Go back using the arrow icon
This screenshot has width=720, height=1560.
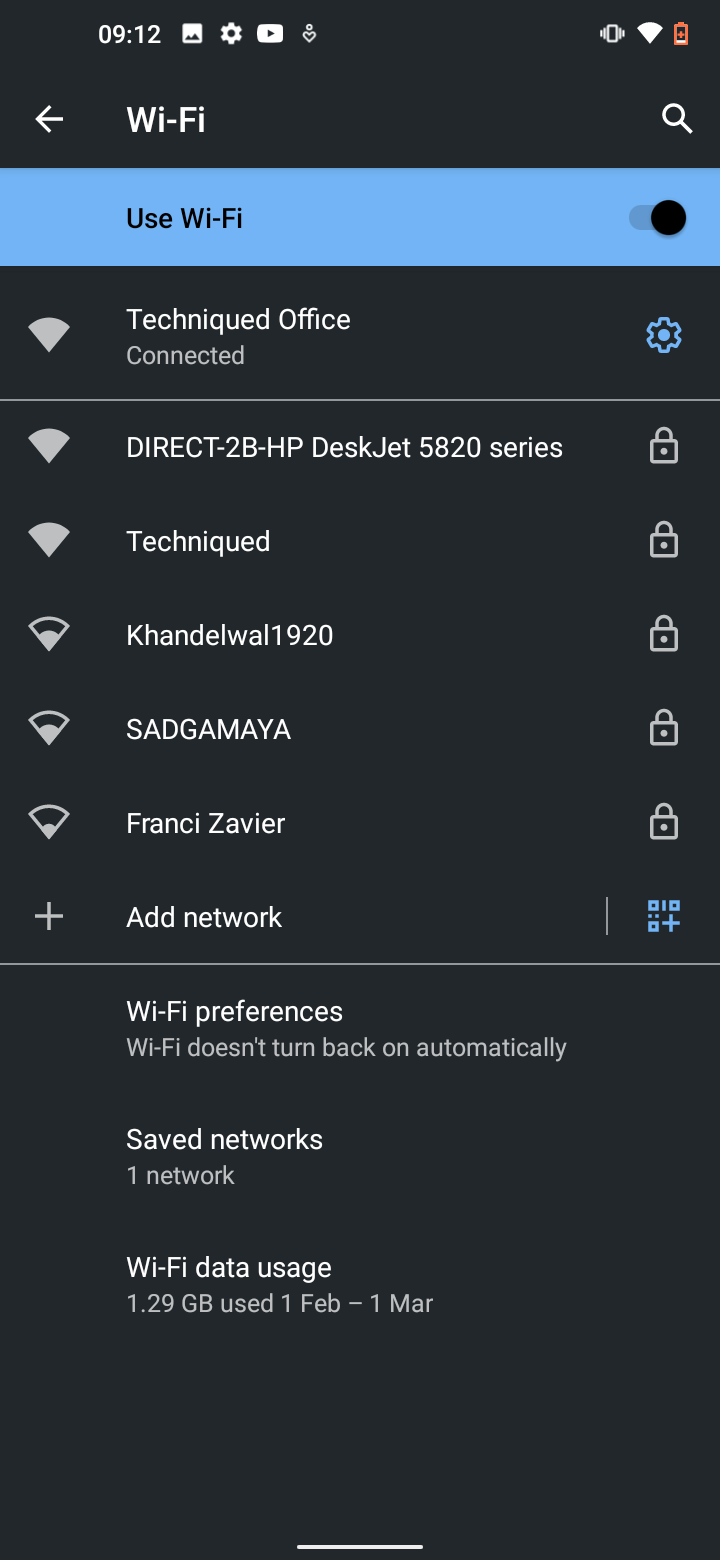(x=49, y=119)
